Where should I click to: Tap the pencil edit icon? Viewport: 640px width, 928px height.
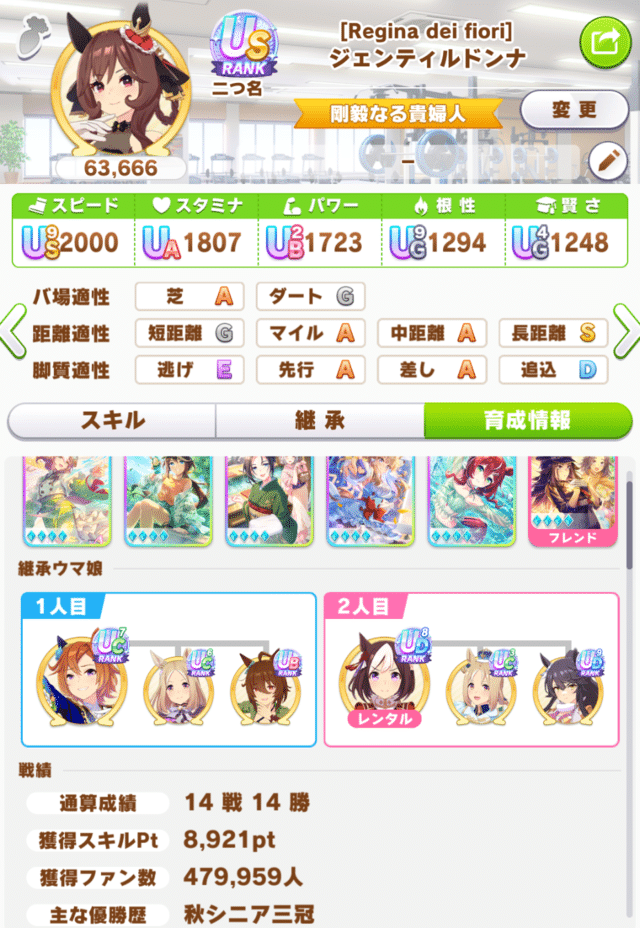pos(606,158)
